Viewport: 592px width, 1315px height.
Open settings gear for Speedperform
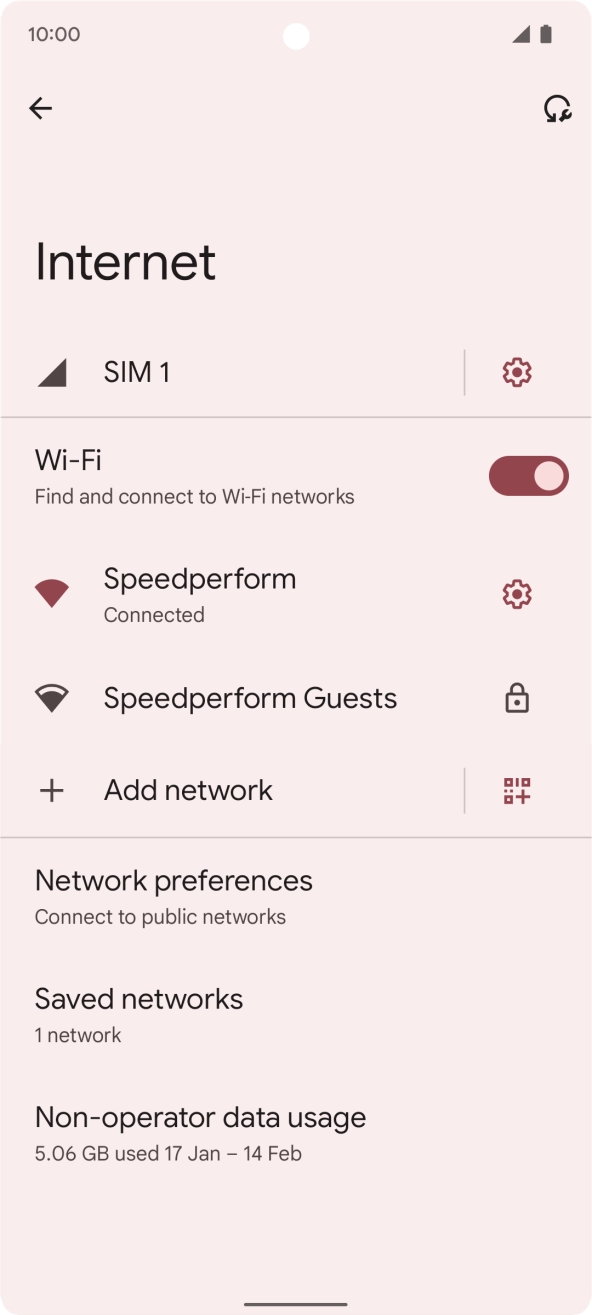pyautogui.click(x=517, y=595)
